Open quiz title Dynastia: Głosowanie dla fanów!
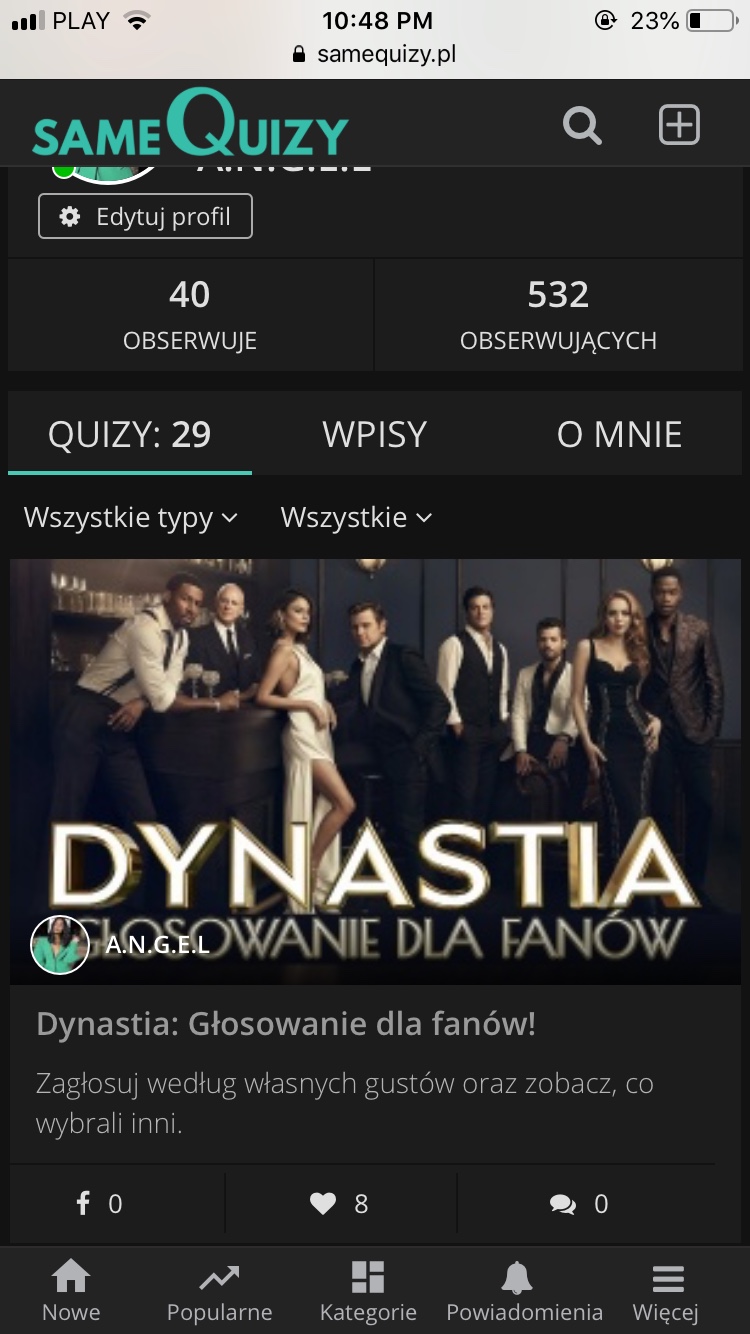 pyautogui.click(x=286, y=1024)
